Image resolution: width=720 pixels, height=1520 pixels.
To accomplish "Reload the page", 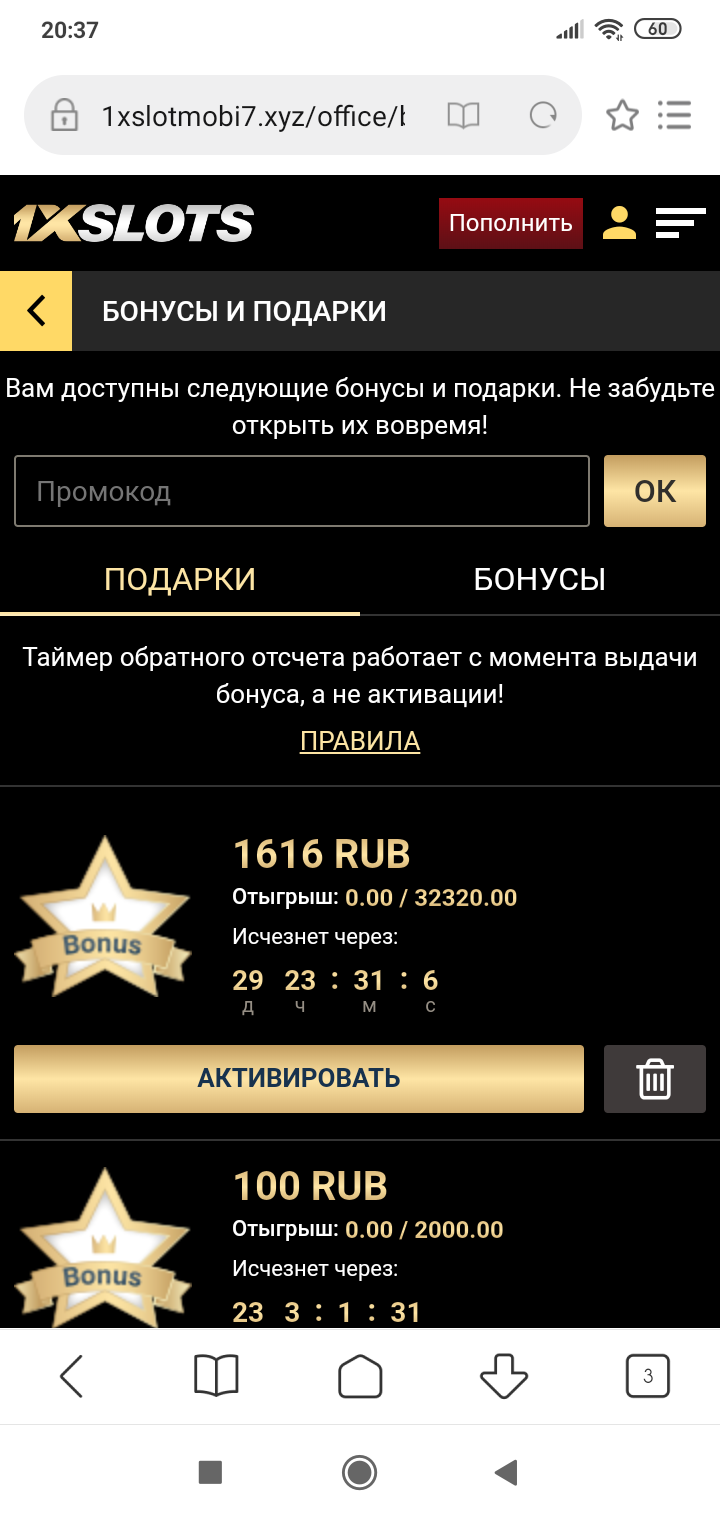I will pos(541,115).
